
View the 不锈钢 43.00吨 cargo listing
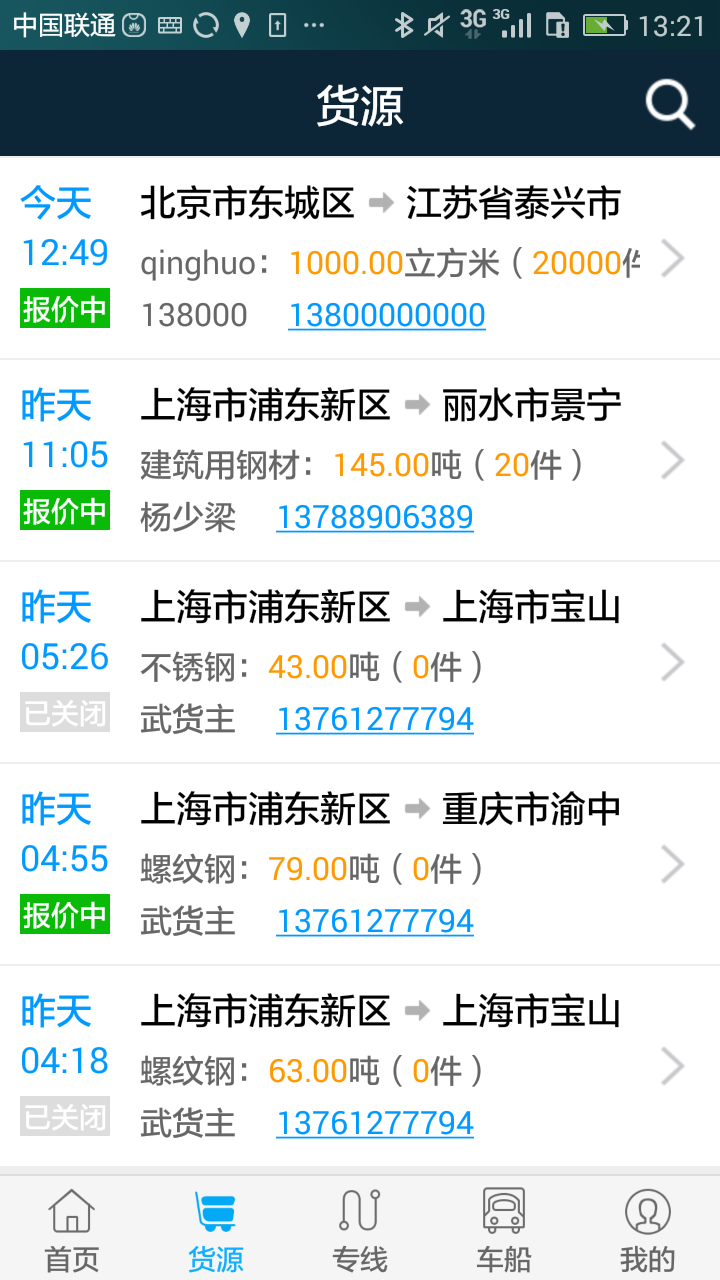[380, 666]
